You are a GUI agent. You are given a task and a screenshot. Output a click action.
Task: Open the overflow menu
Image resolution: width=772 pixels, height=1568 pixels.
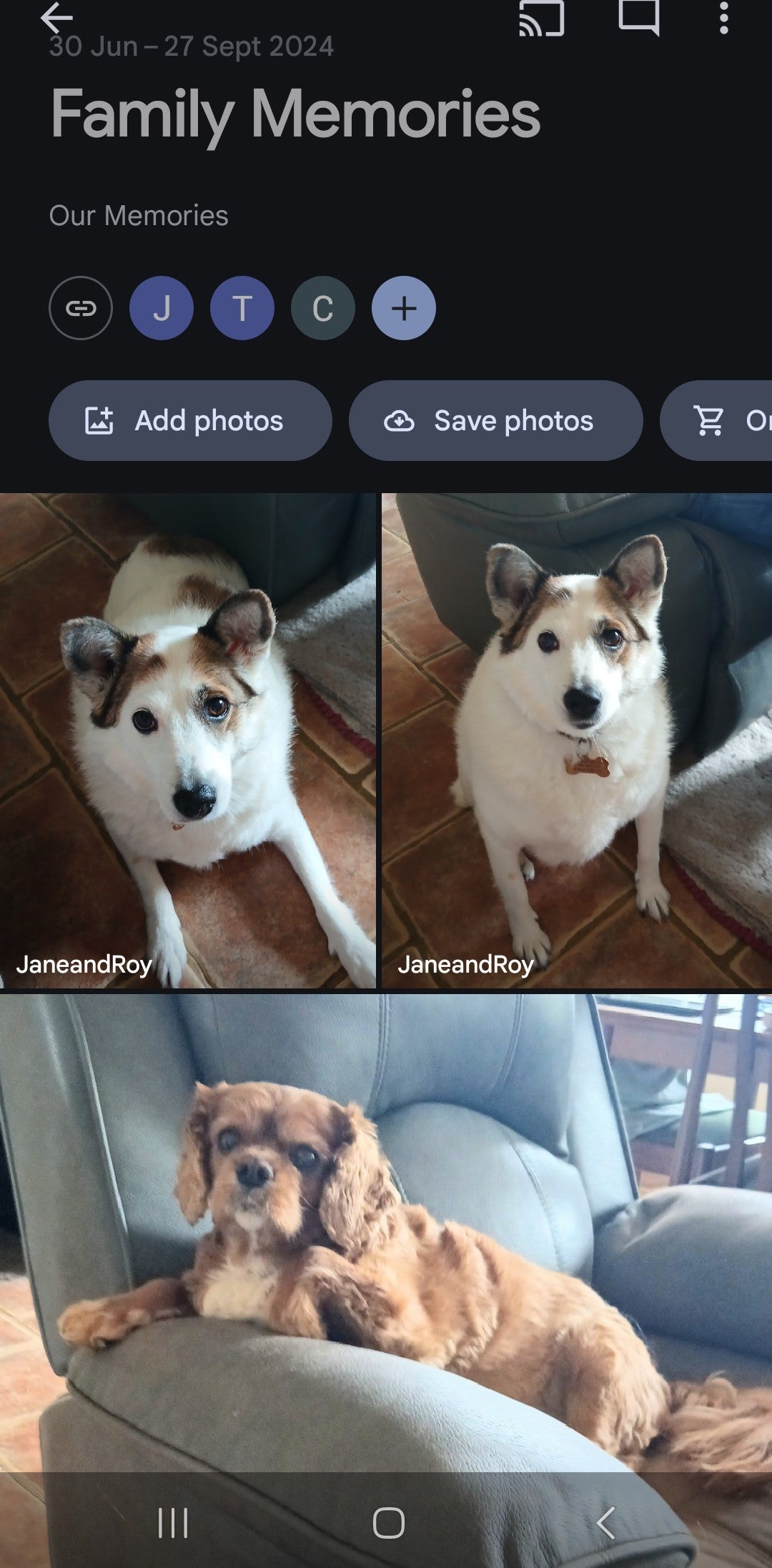point(723,18)
